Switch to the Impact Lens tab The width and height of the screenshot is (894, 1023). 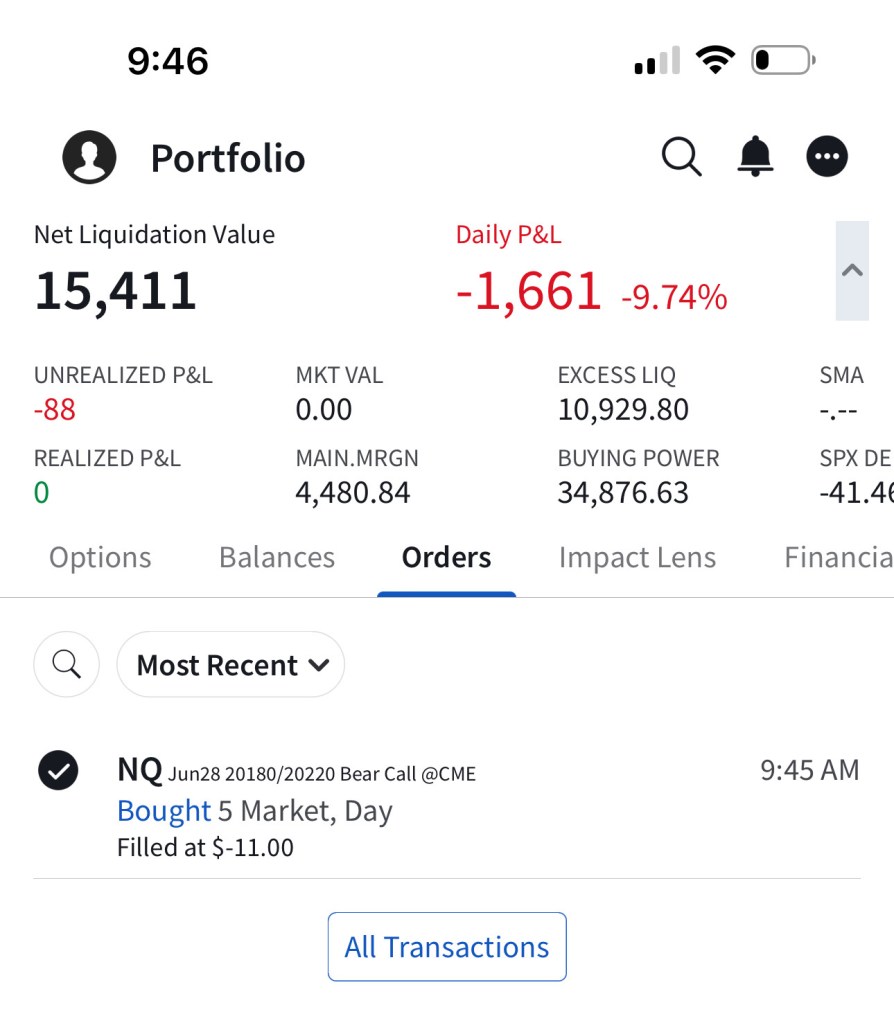637,557
